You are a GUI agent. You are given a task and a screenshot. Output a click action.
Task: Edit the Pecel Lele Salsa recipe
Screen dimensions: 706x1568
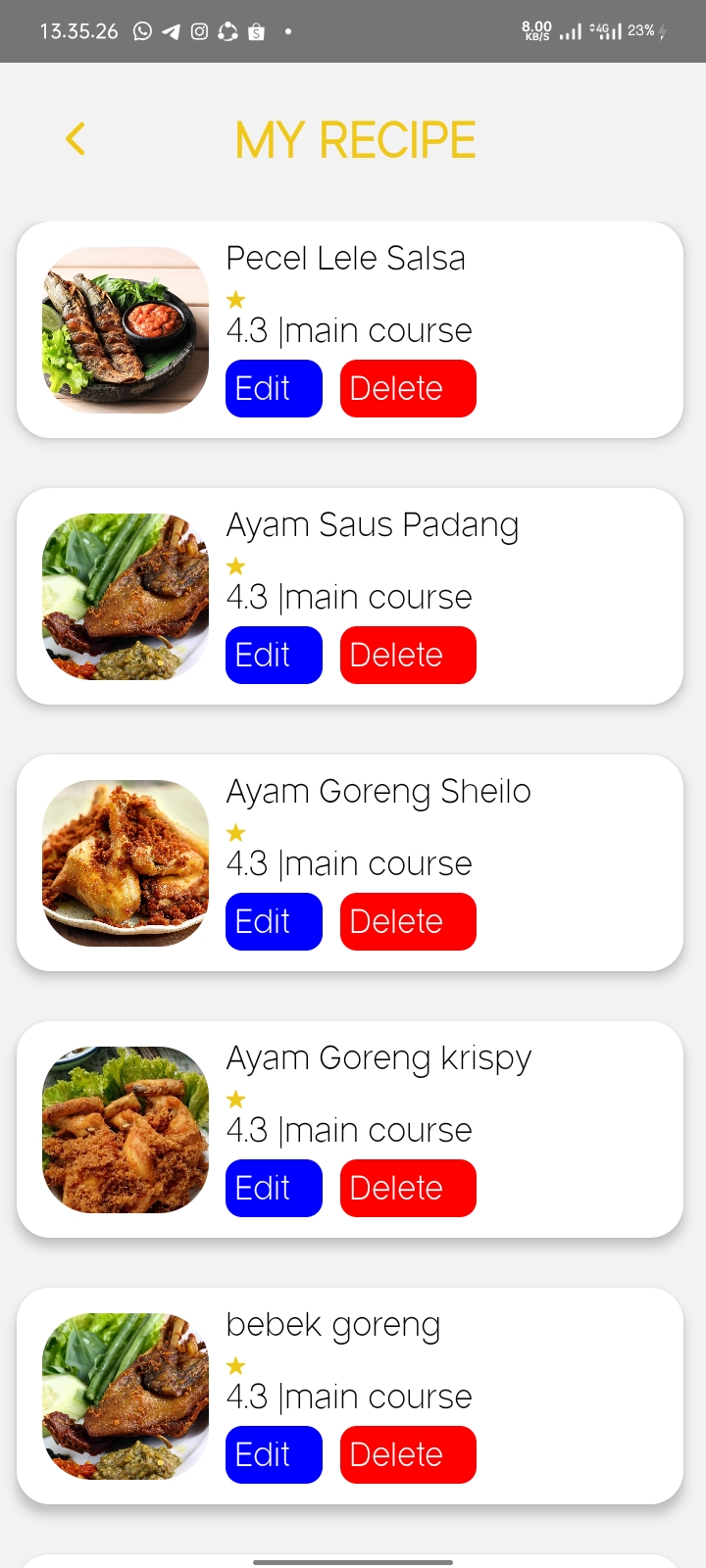click(274, 388)
